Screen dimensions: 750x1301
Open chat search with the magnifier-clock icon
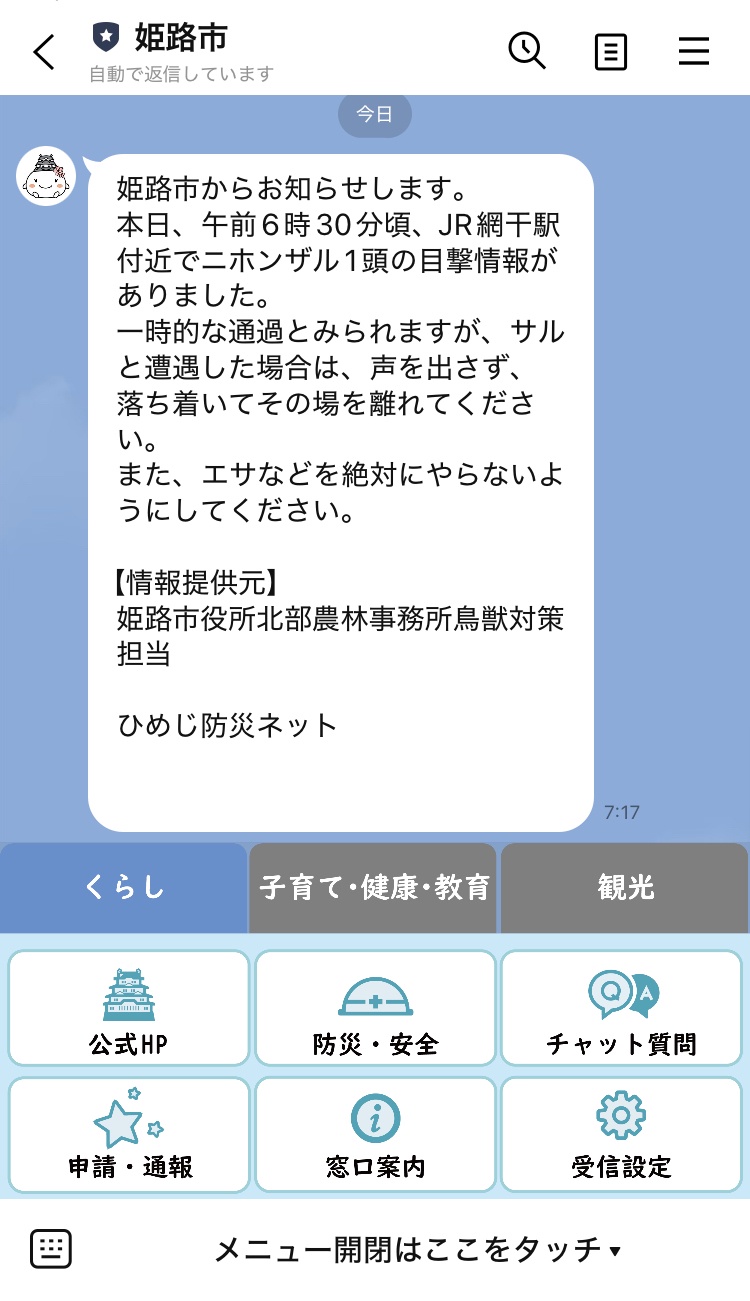click(x=527, y=51)
